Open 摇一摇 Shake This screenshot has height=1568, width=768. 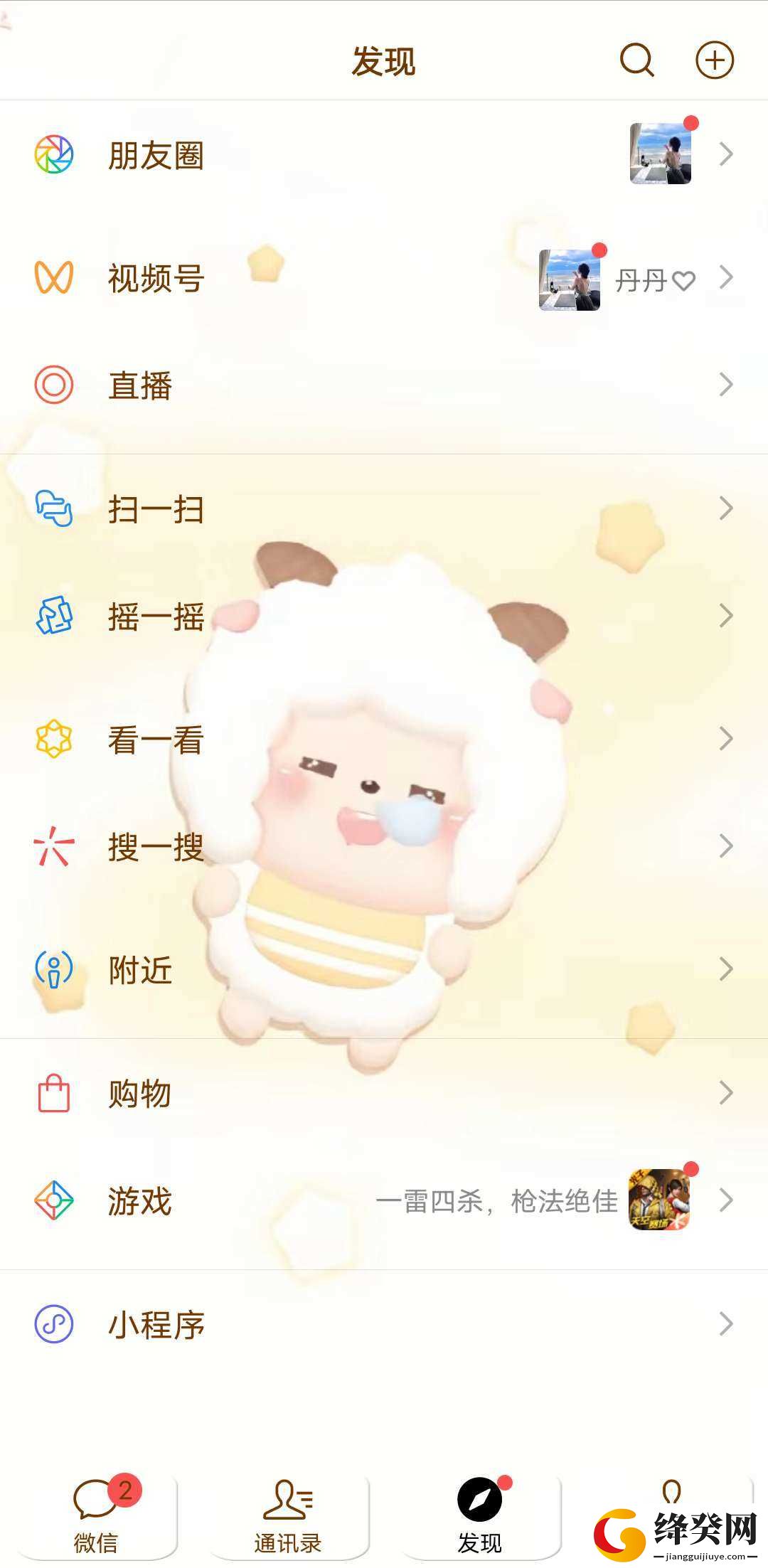coord(384,616)
